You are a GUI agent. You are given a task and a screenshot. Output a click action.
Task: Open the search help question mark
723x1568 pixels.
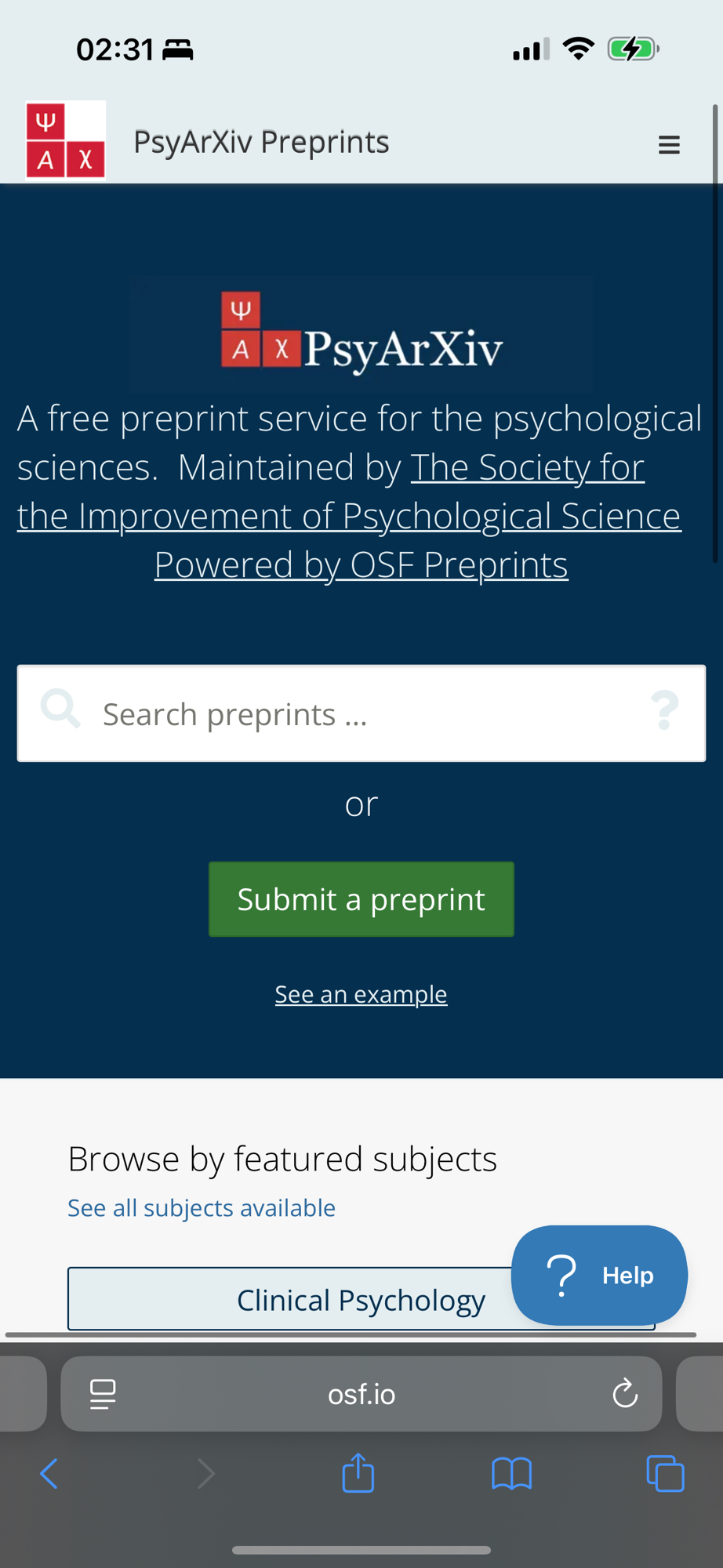click(x=664, y=711)
